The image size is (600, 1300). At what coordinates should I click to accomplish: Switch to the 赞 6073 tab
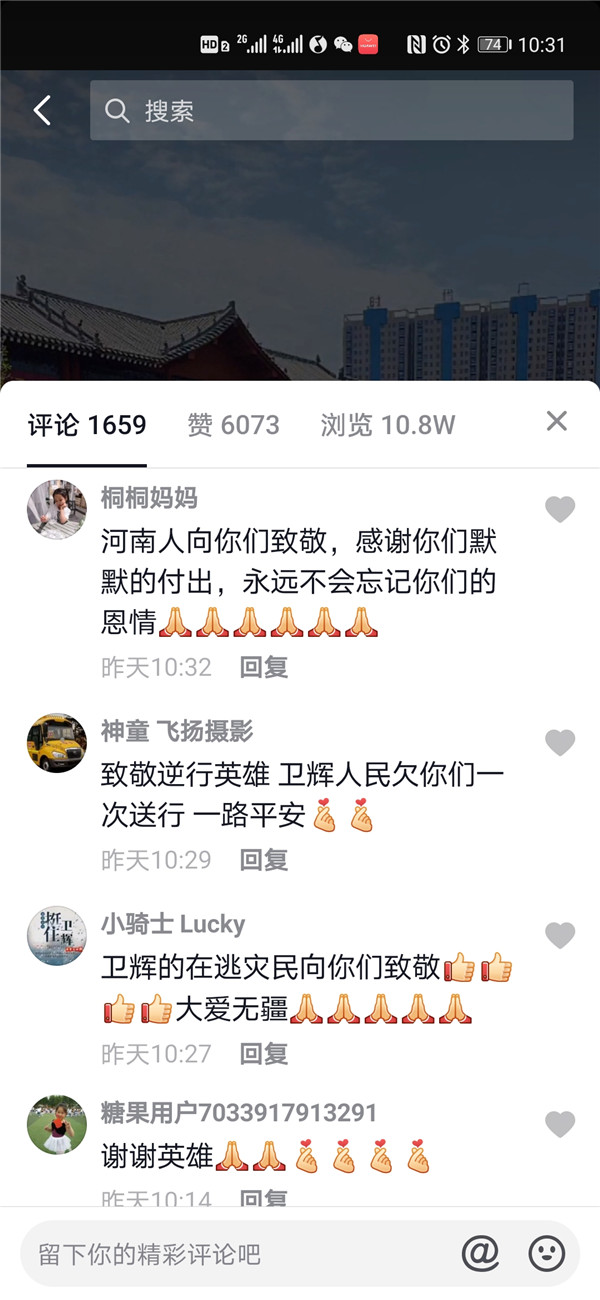233,425
